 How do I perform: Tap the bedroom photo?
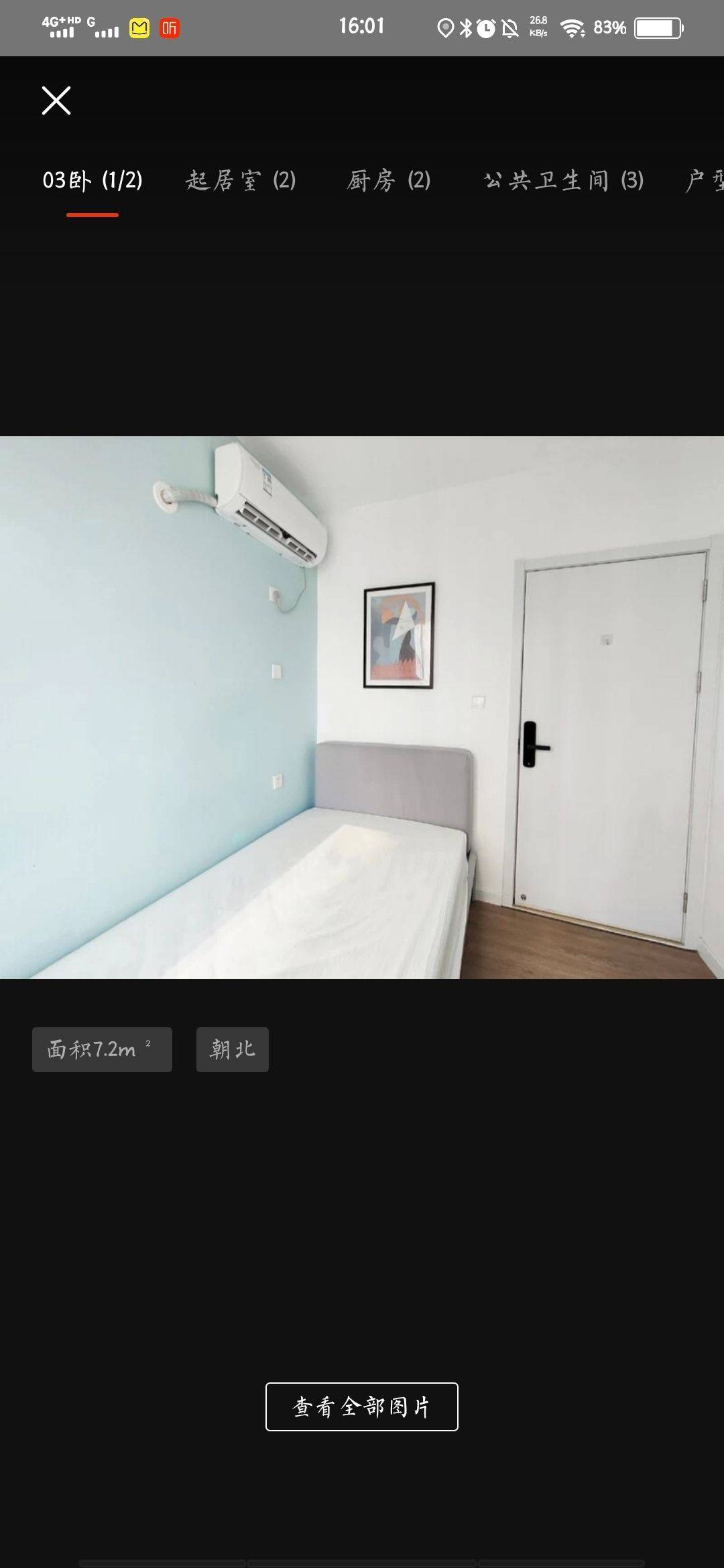(x=362, y=708)
